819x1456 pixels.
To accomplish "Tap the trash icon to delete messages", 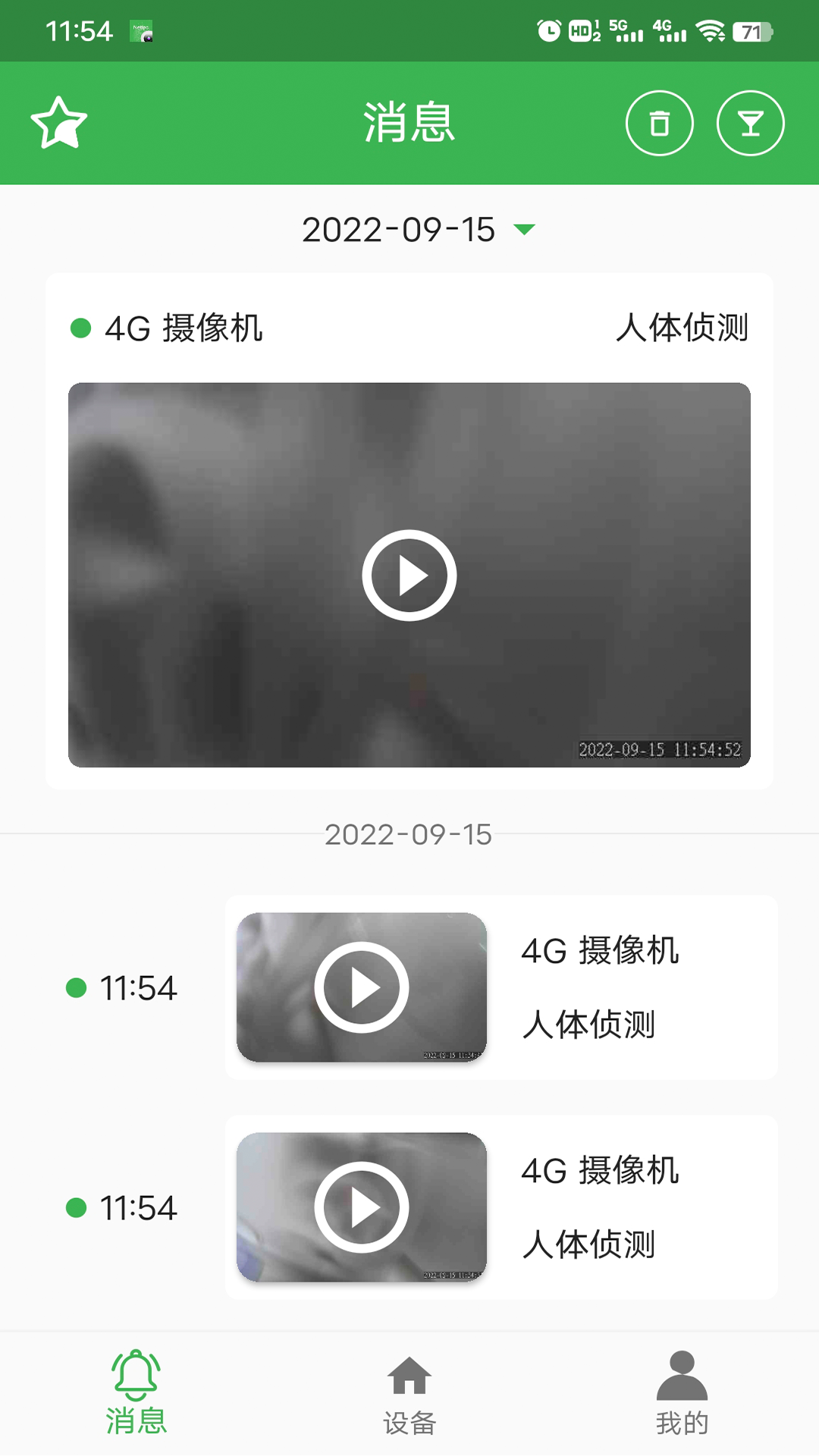I will pyautogui.click(x=659, y=123).
